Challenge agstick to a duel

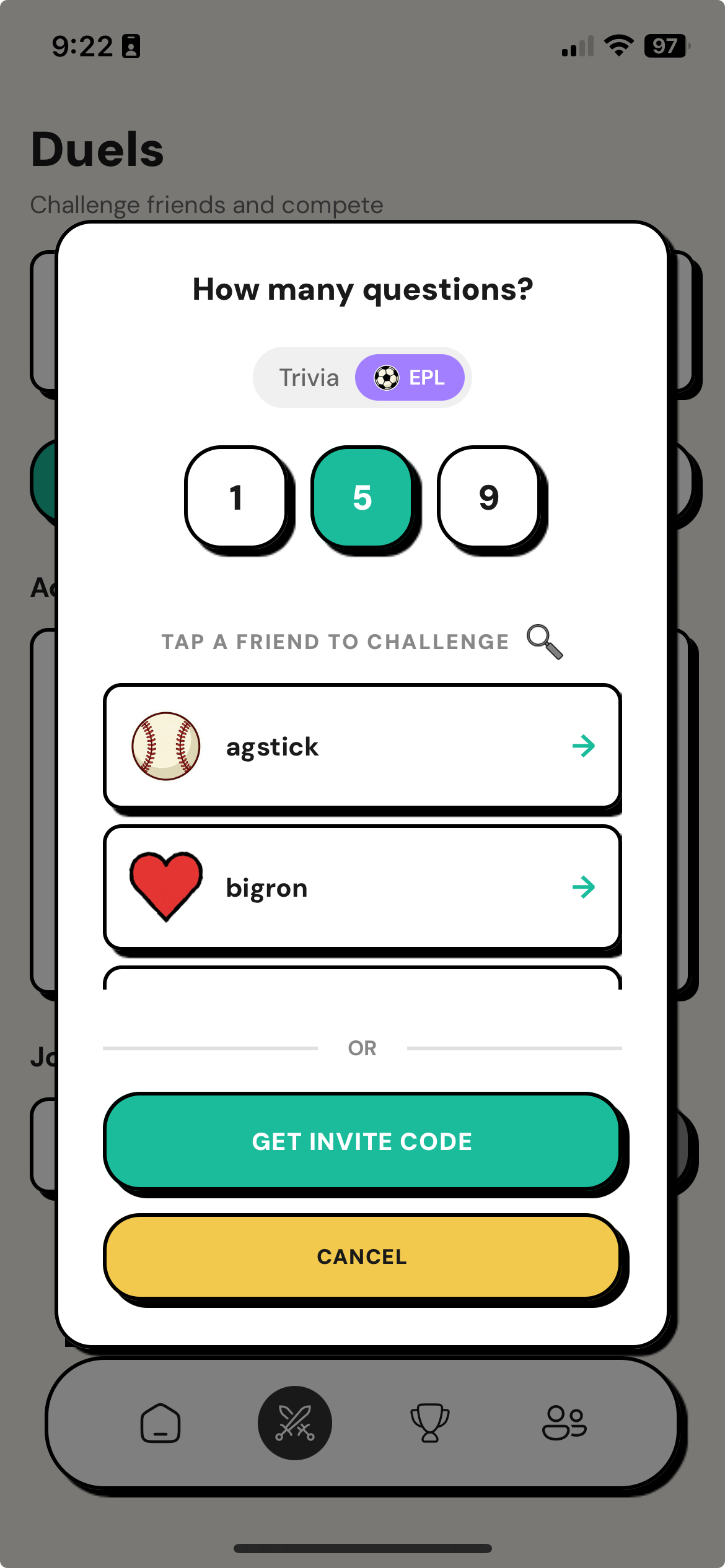click(362, 746)
